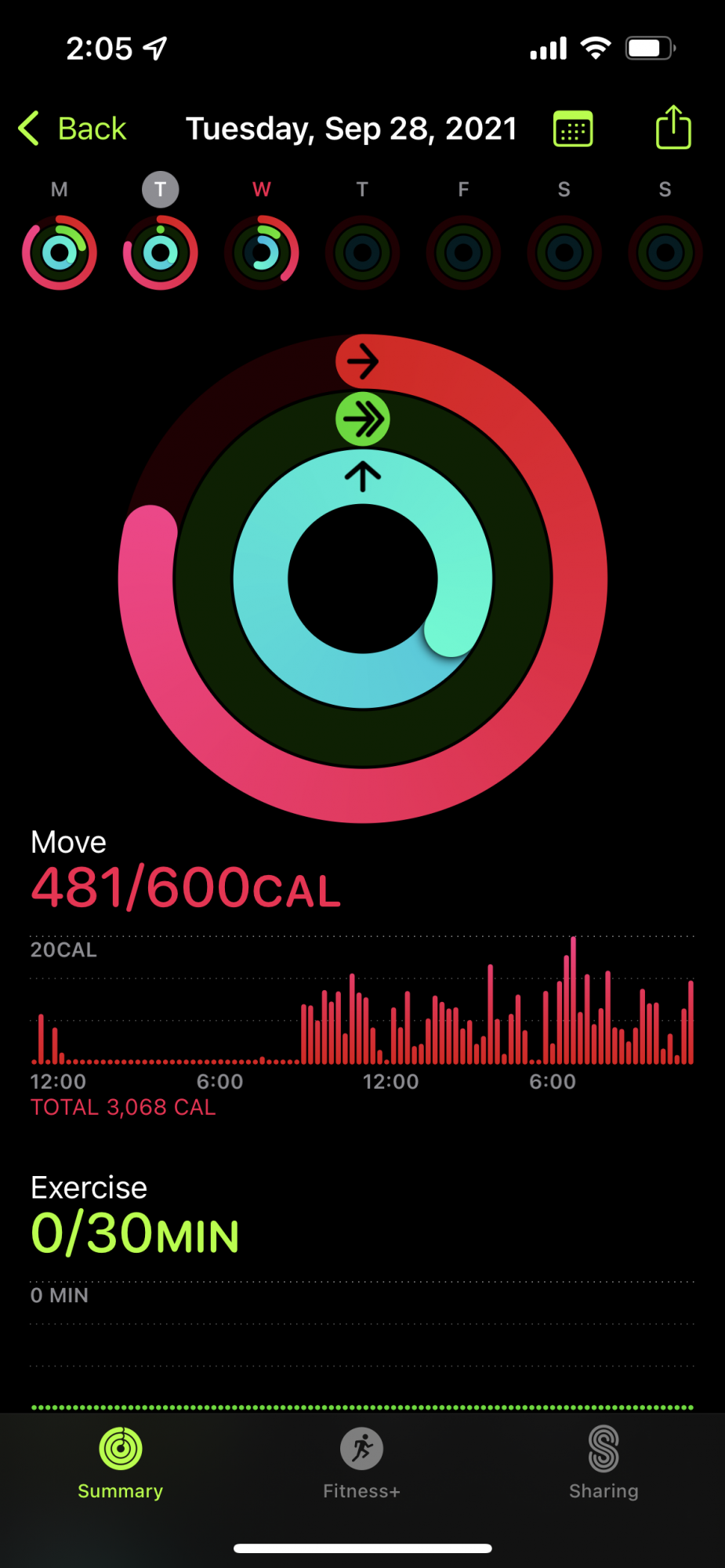The image size is (725, 1568).
Task: Select Sunday's activity rings
Action: 665,252
